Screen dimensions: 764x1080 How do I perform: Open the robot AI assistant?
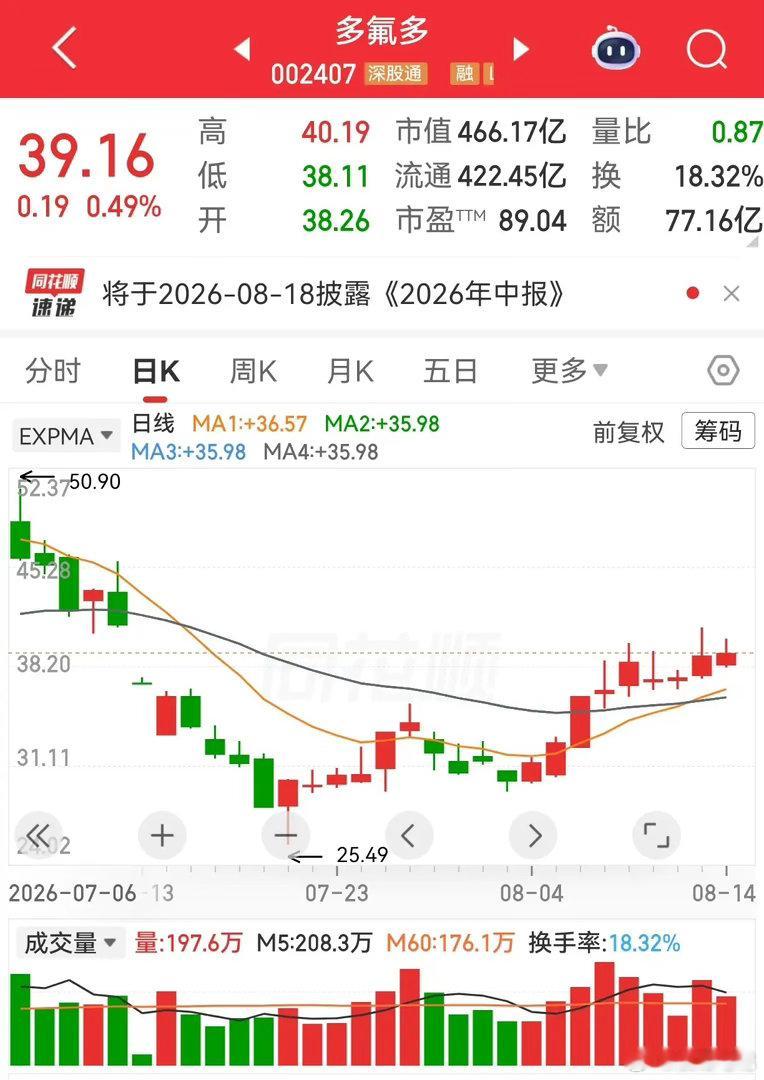[x=616, y=48]
